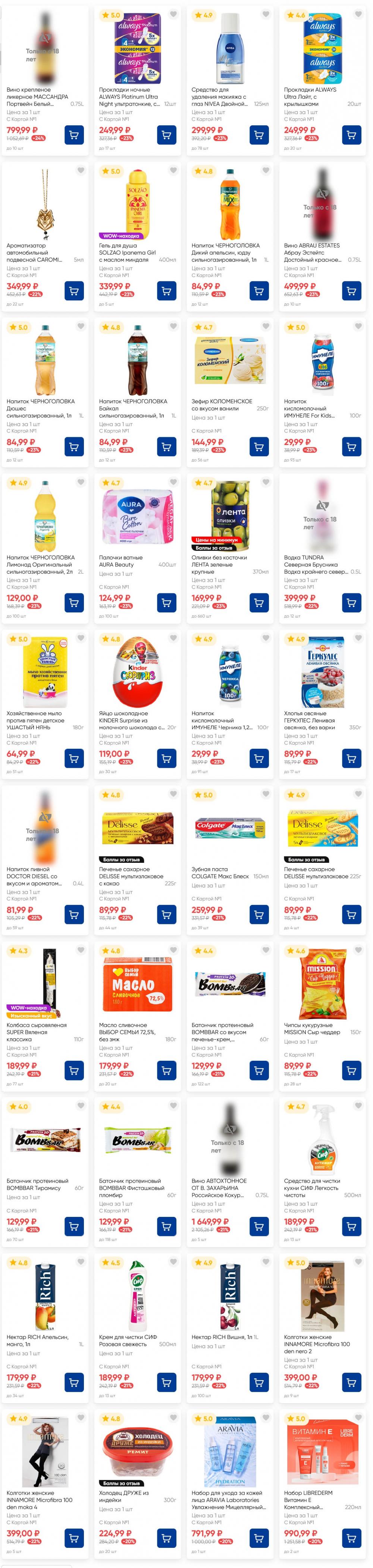Image resolution: width=373 pixels, height=1568 pixels.
Task: Add Зефир КОЛОМЕНСКОЕ to cart
Action: [259, 446]
